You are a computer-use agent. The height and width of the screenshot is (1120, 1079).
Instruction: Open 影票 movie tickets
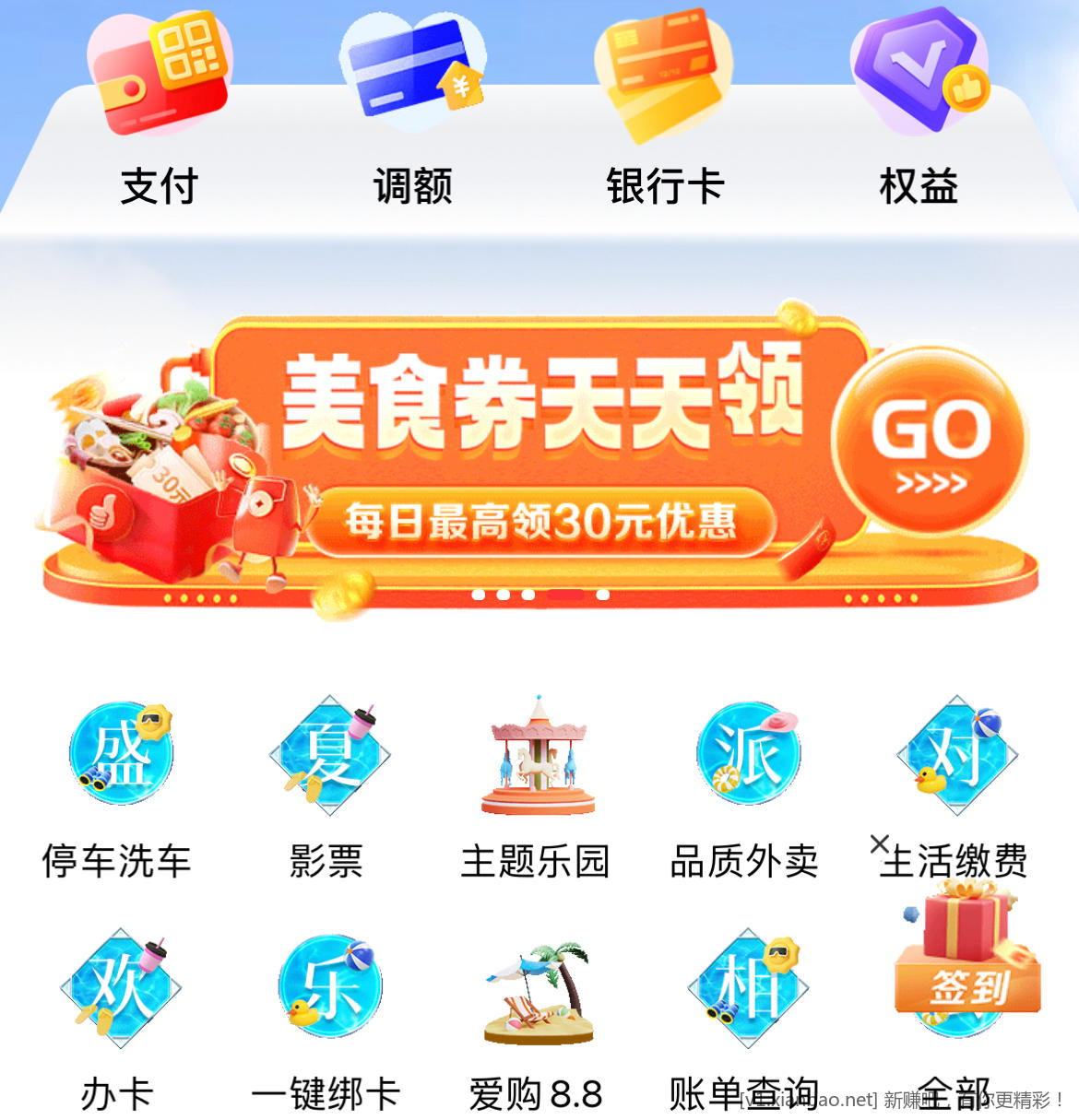(x=327, y=784)
